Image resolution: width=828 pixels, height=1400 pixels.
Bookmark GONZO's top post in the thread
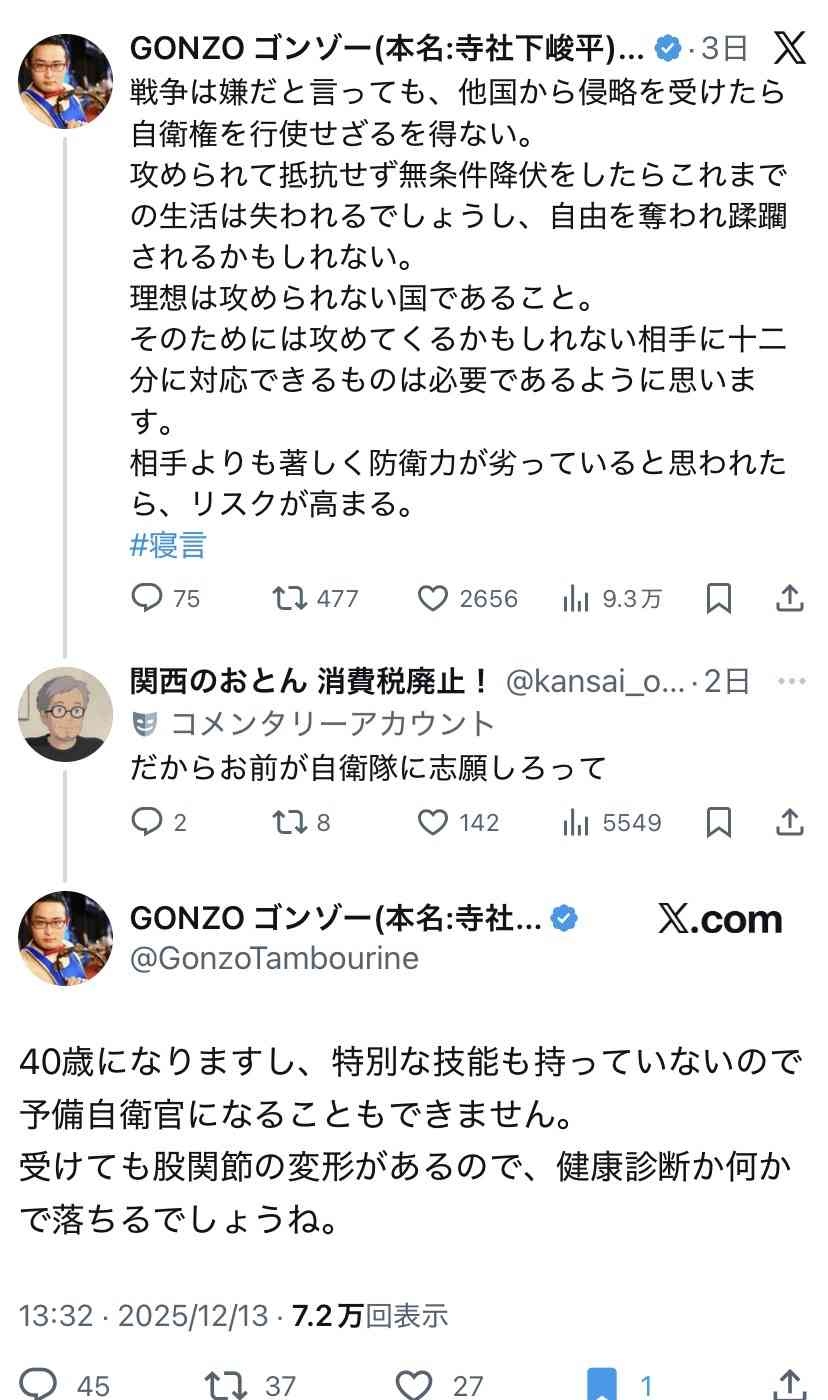[718, 598]
